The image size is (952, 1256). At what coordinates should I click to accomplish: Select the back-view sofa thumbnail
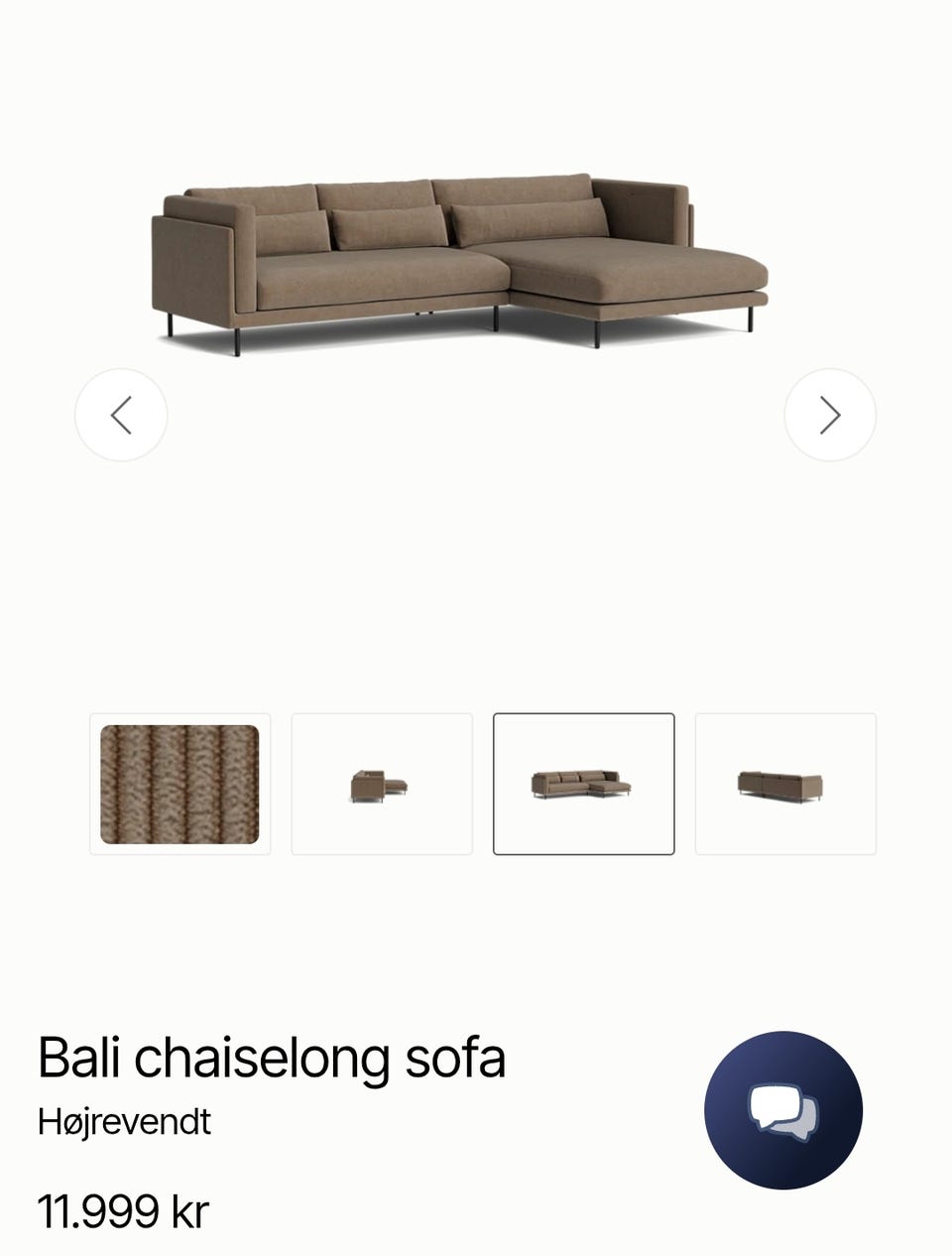coord(785,784)
